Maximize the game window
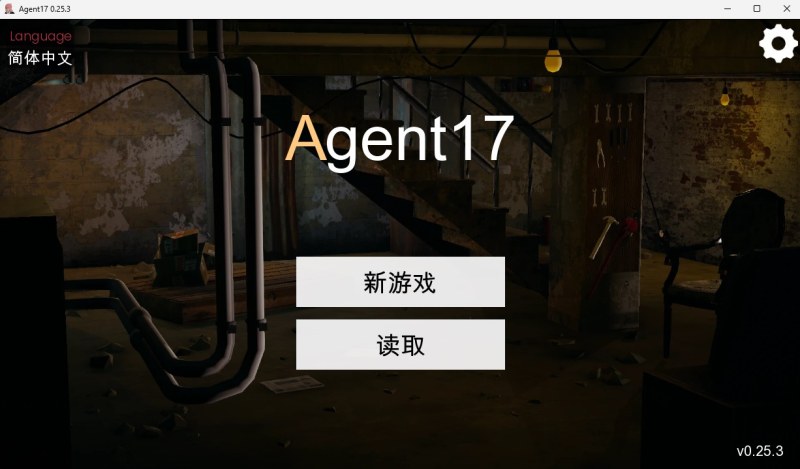This screenshot has height=469, width=800. tap(757, 8)
